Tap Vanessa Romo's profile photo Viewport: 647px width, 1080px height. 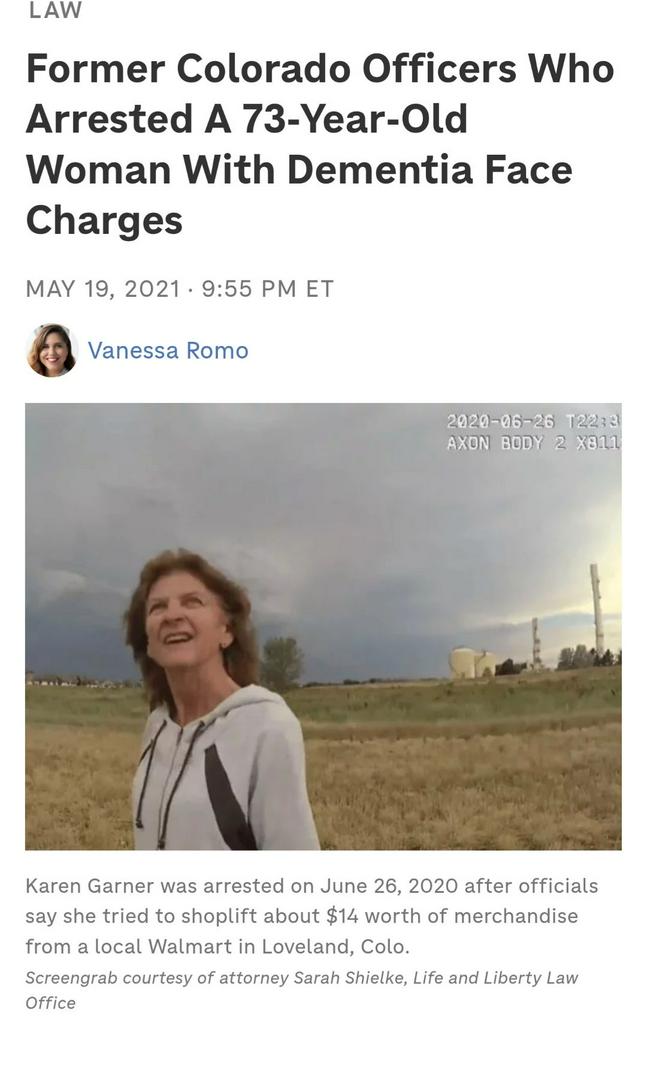pyautogui.click(x=52, y=351)
